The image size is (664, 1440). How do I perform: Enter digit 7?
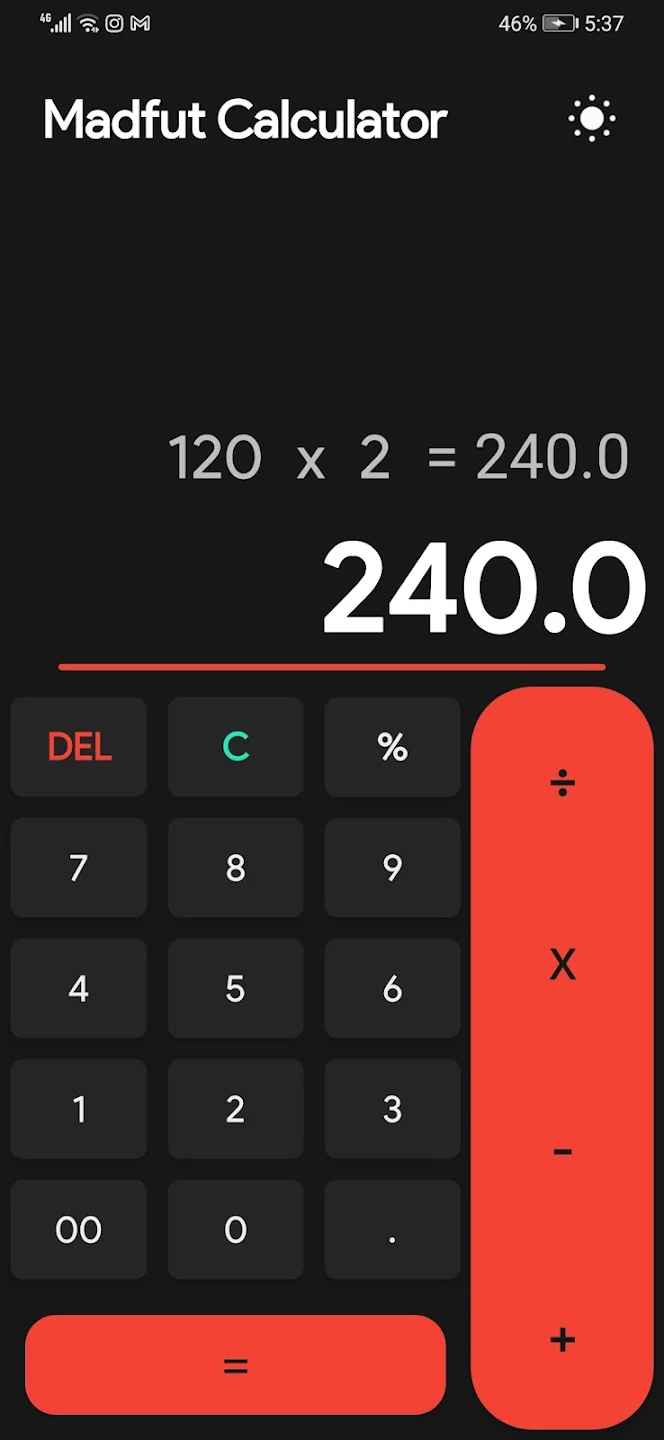point(79,868)
